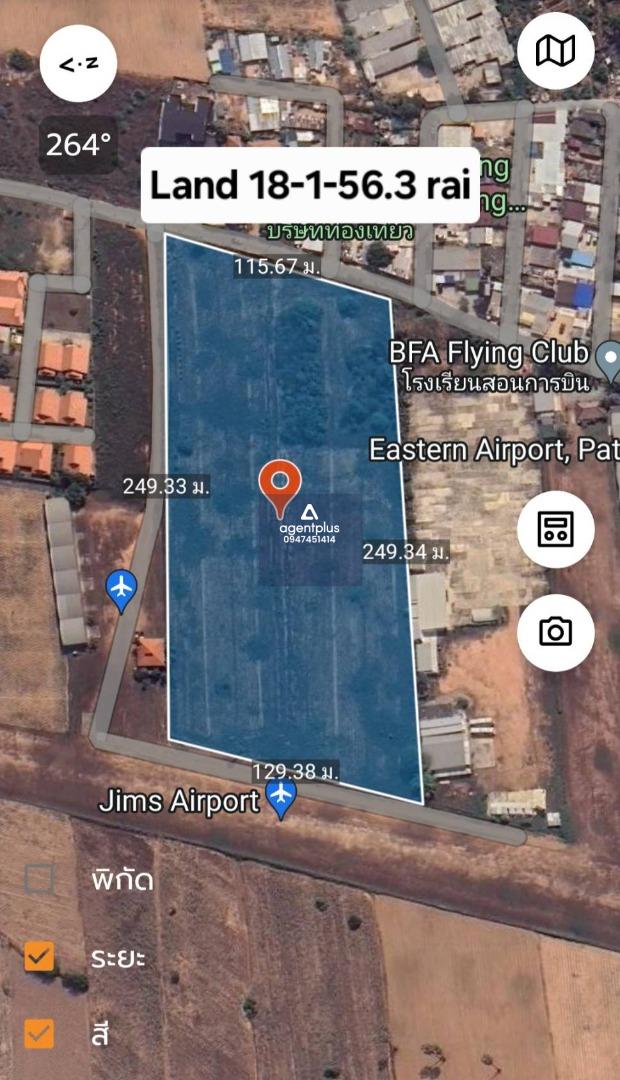This screenshot has height=1080, width=620.
Task: Select the BFA Flying Club location pin
Action: point(609,360)
